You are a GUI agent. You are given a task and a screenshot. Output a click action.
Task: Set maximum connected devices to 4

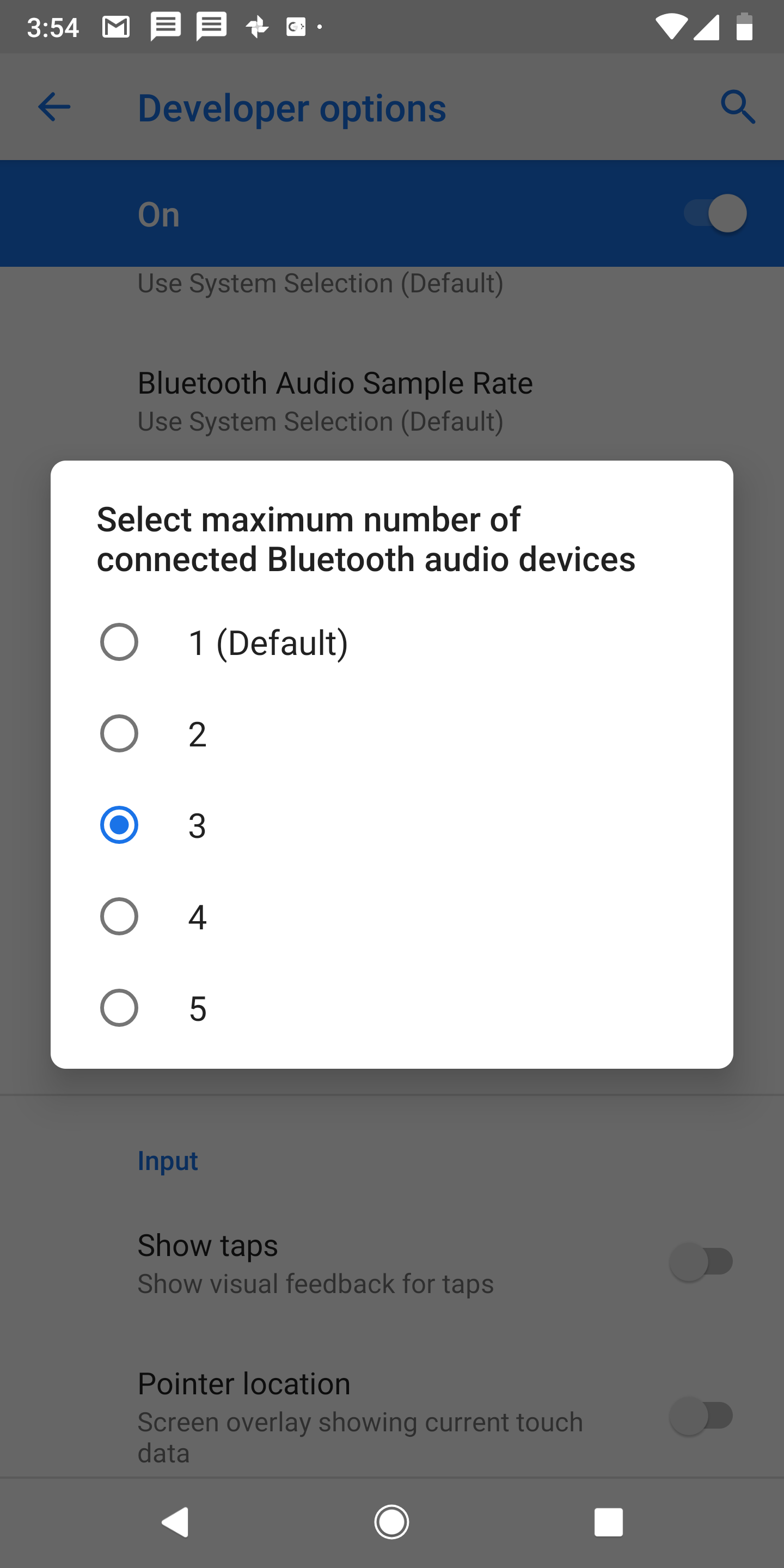[119, 916]
